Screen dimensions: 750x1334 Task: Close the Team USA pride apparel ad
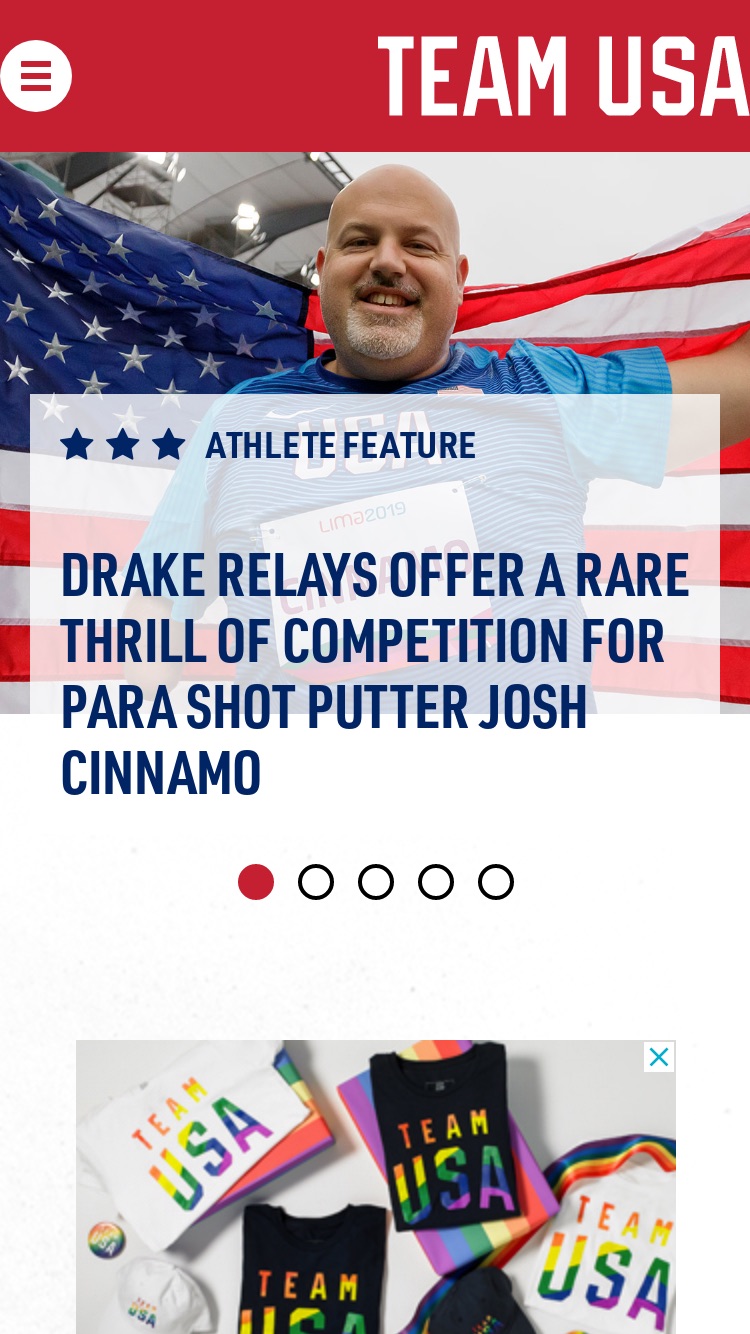coord(659,1057)
